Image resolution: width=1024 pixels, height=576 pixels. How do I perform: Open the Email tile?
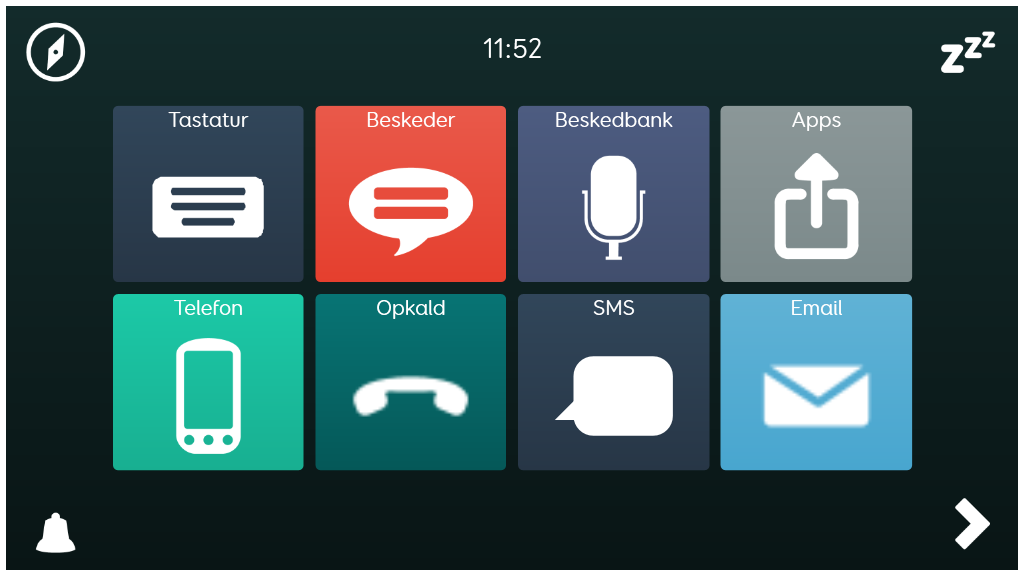(816, 382)
